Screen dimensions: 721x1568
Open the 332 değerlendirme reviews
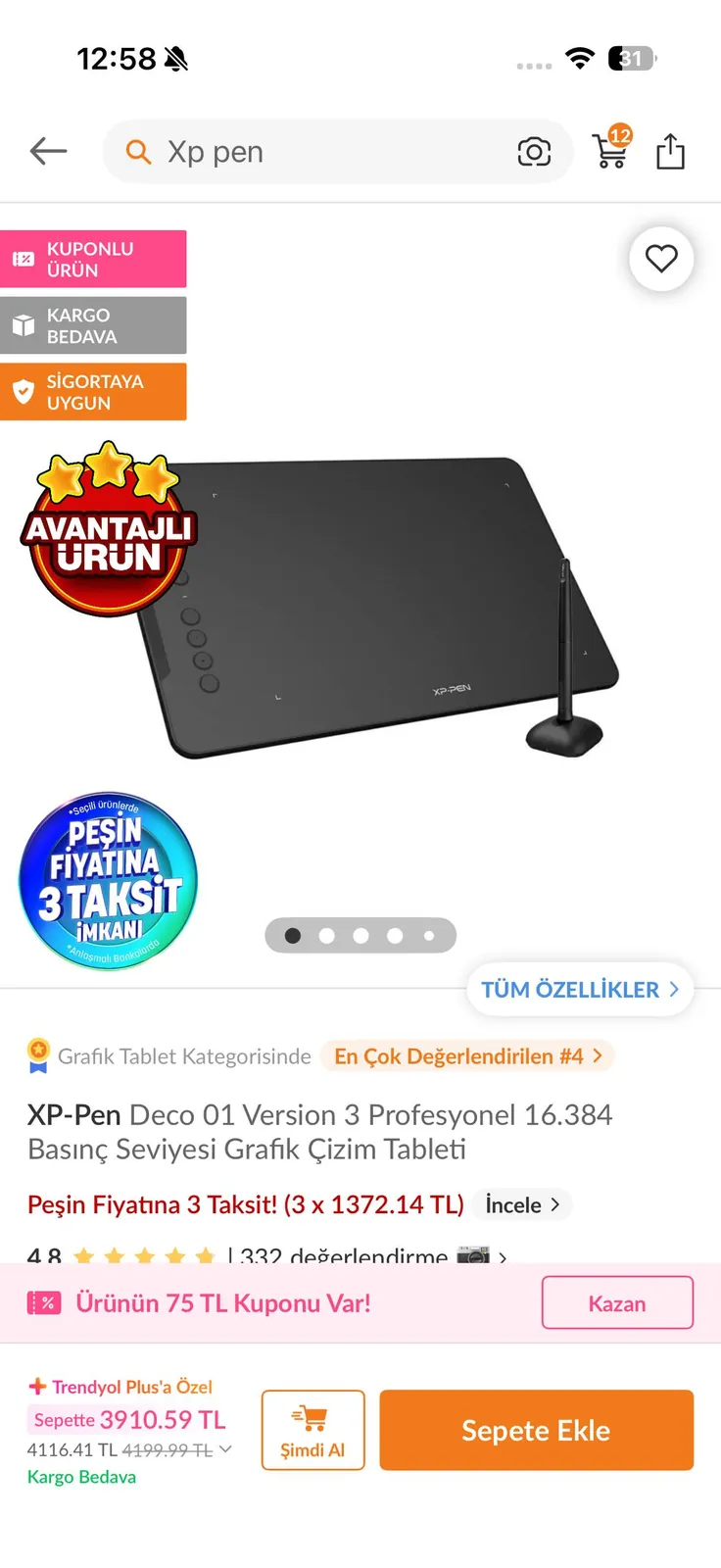[338, 1254]
